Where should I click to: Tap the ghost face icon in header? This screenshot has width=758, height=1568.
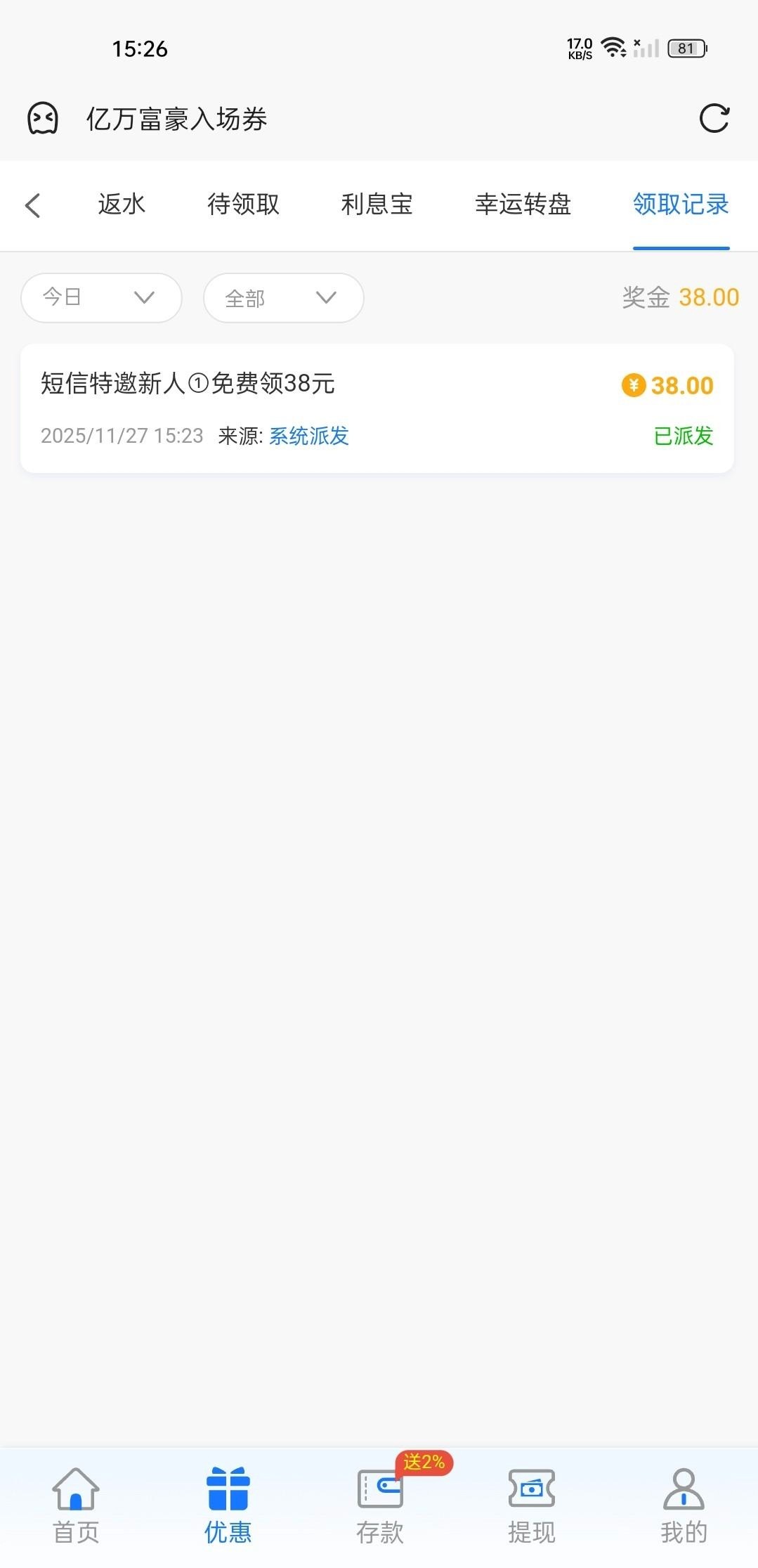(43, 118)
